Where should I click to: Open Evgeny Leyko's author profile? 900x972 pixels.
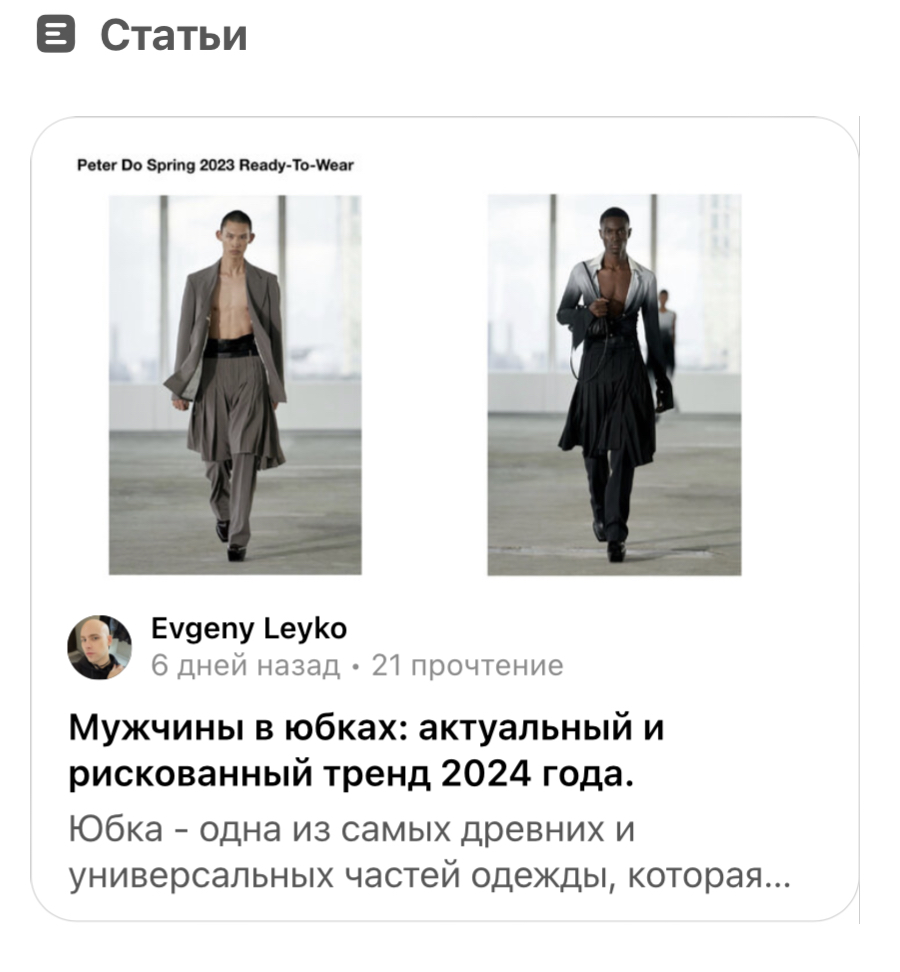coord(249,628)
